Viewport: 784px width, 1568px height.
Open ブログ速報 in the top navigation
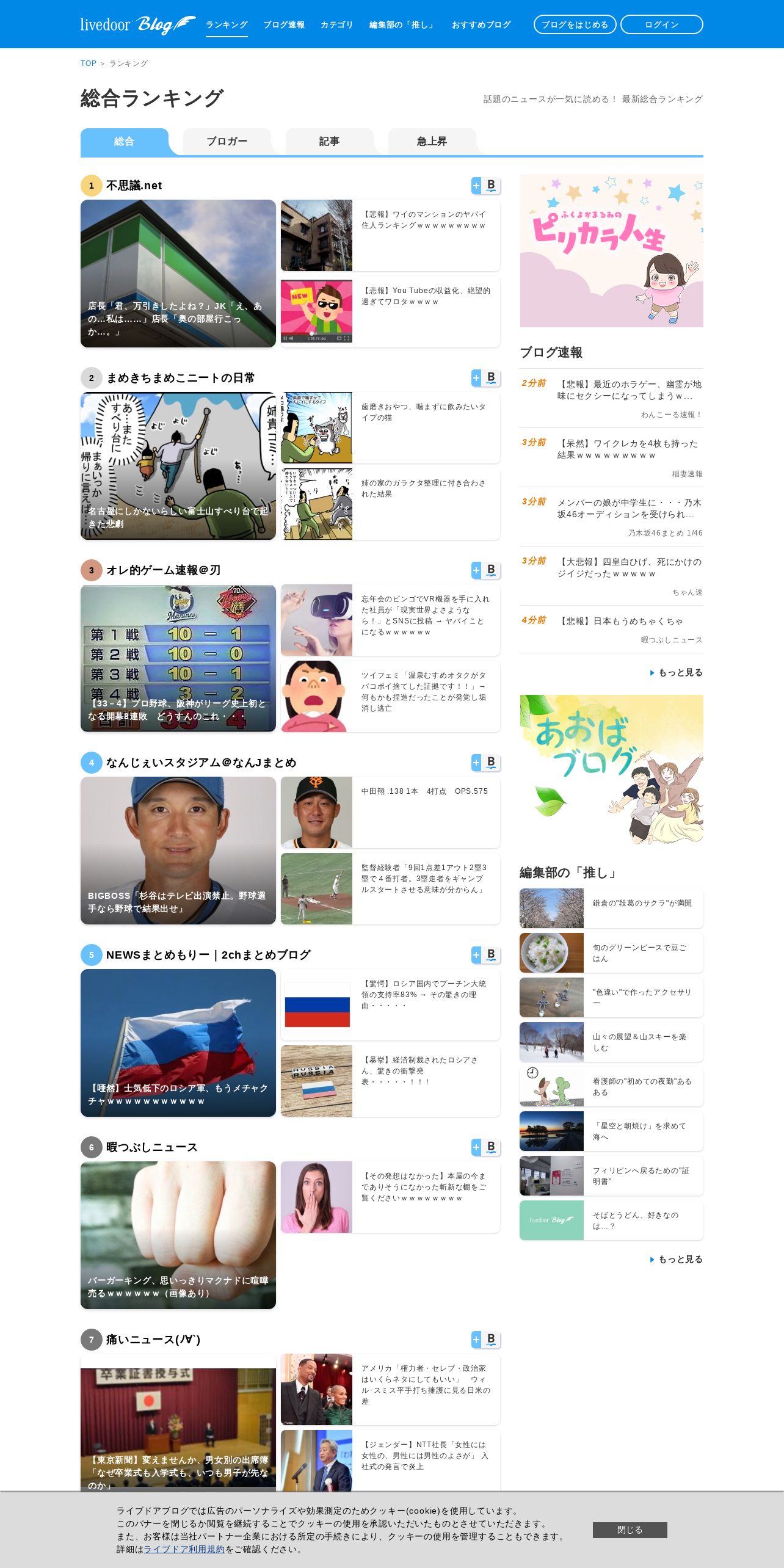pyautogui.click(x=284, y=25)
